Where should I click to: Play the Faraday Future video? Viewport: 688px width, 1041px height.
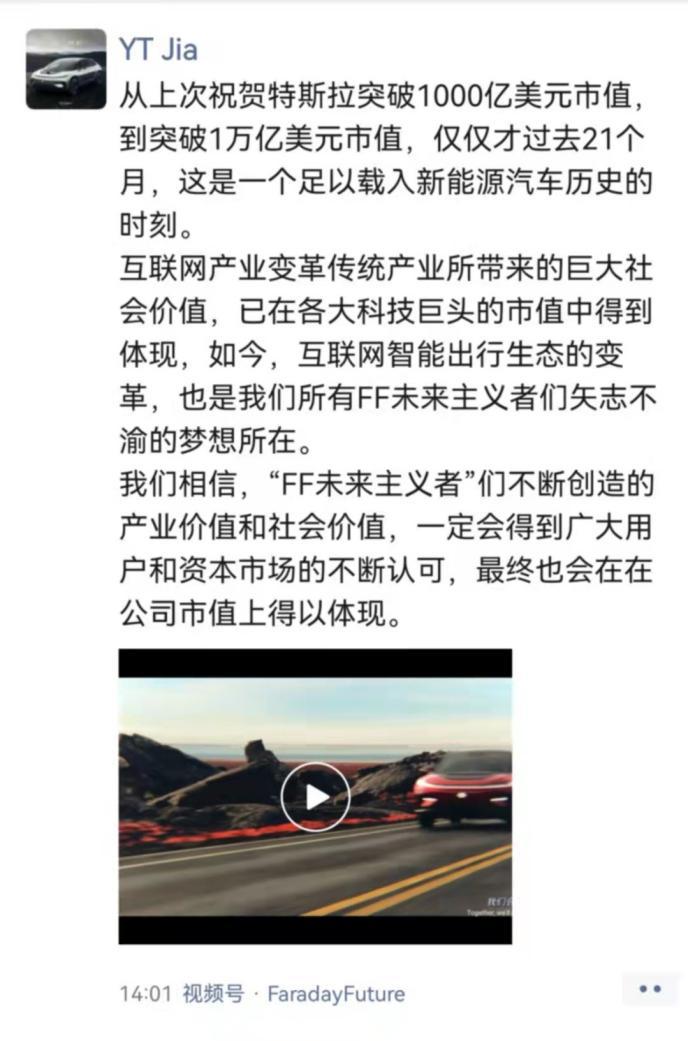(x=315, y=796)
